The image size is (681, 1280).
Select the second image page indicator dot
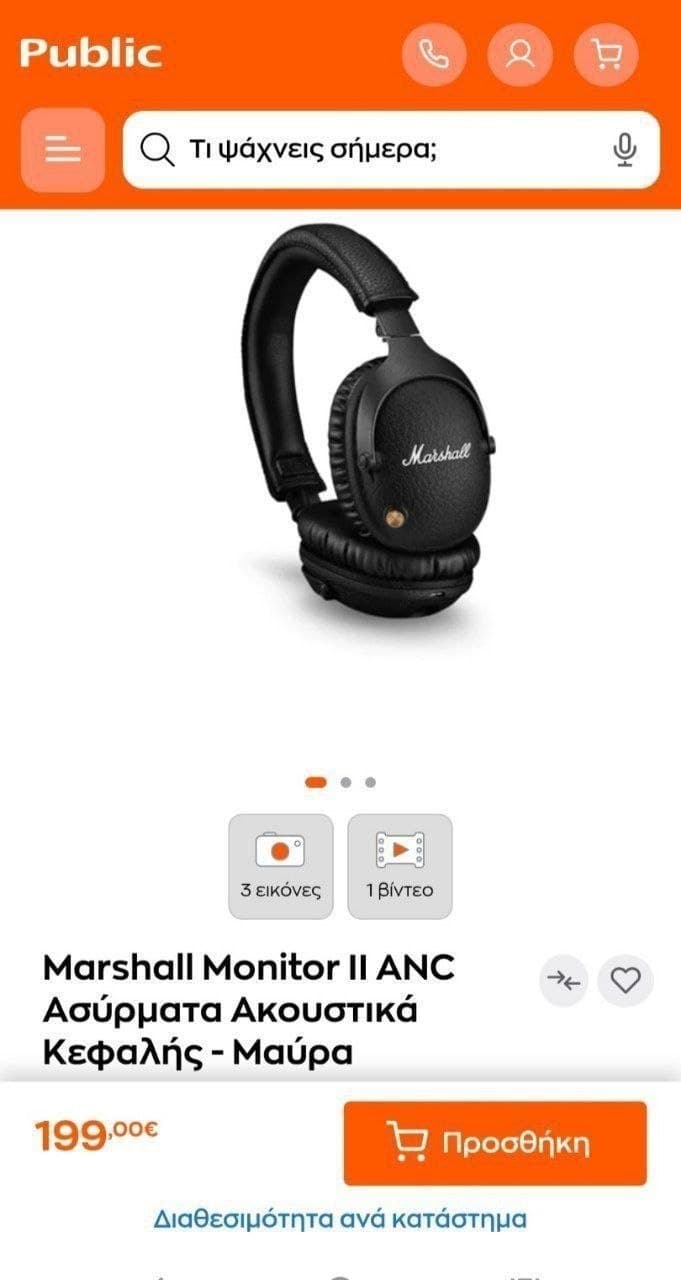[346, 782]
